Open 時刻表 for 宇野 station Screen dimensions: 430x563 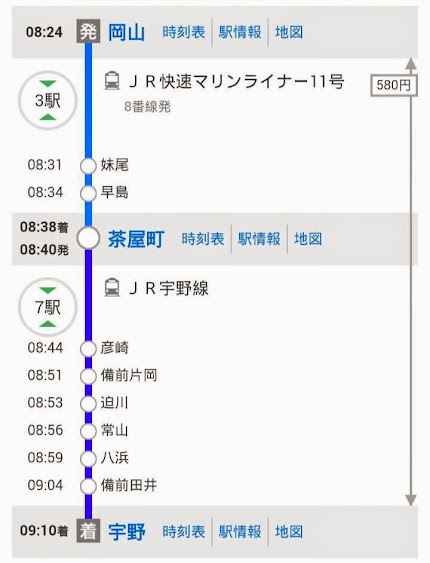click(183, 532)
